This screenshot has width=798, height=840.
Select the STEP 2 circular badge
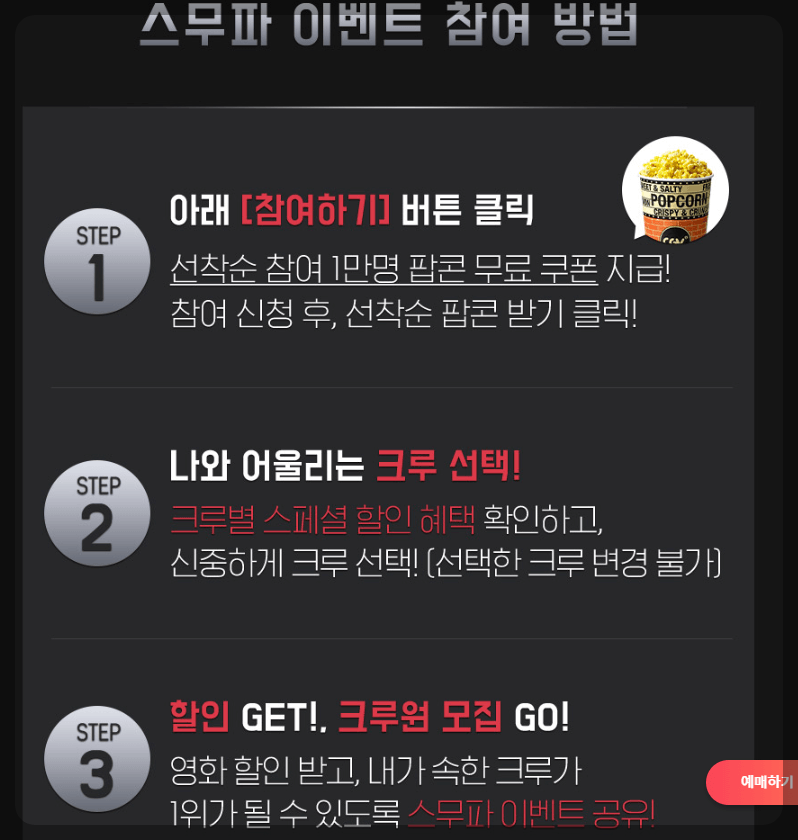point(96,512)
